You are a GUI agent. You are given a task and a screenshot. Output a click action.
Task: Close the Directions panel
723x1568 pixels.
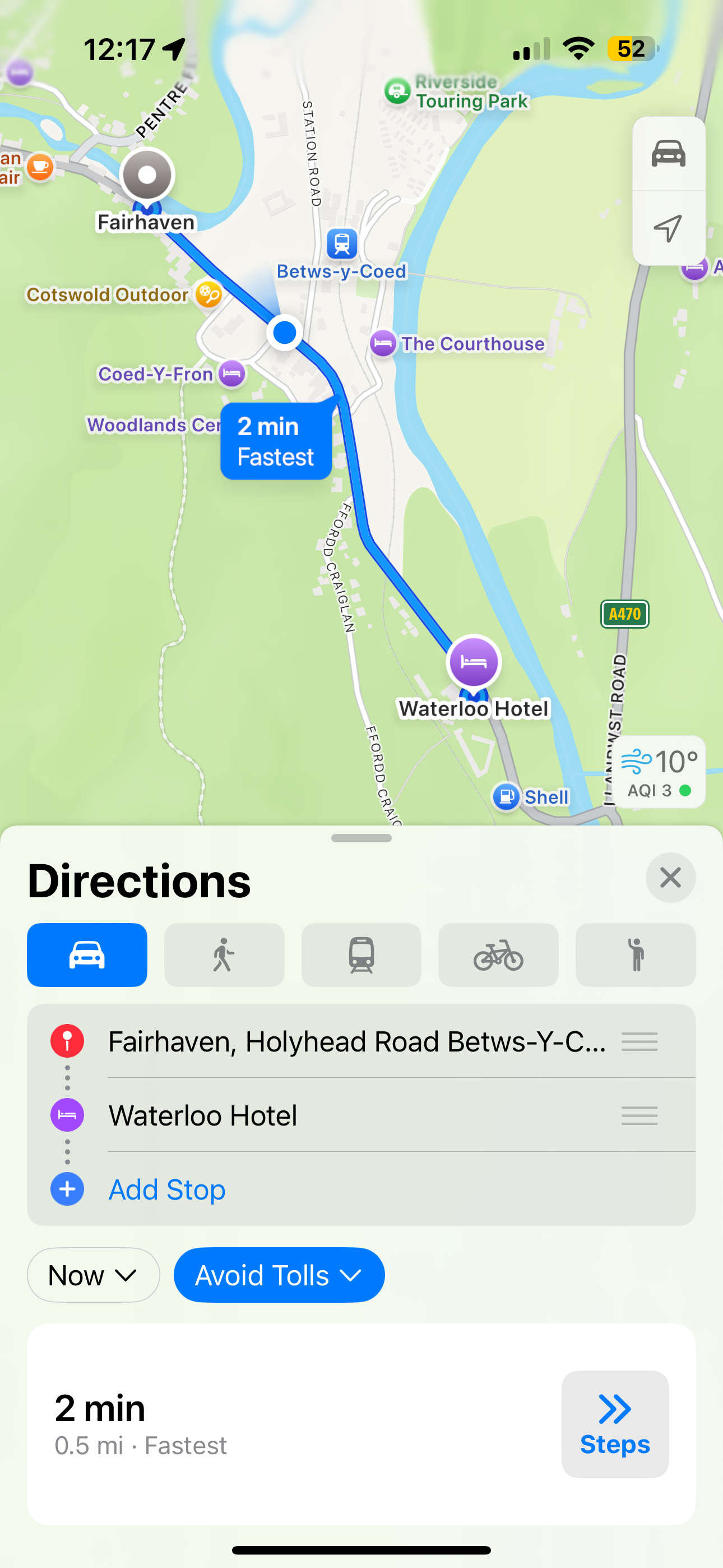point(670,877)
